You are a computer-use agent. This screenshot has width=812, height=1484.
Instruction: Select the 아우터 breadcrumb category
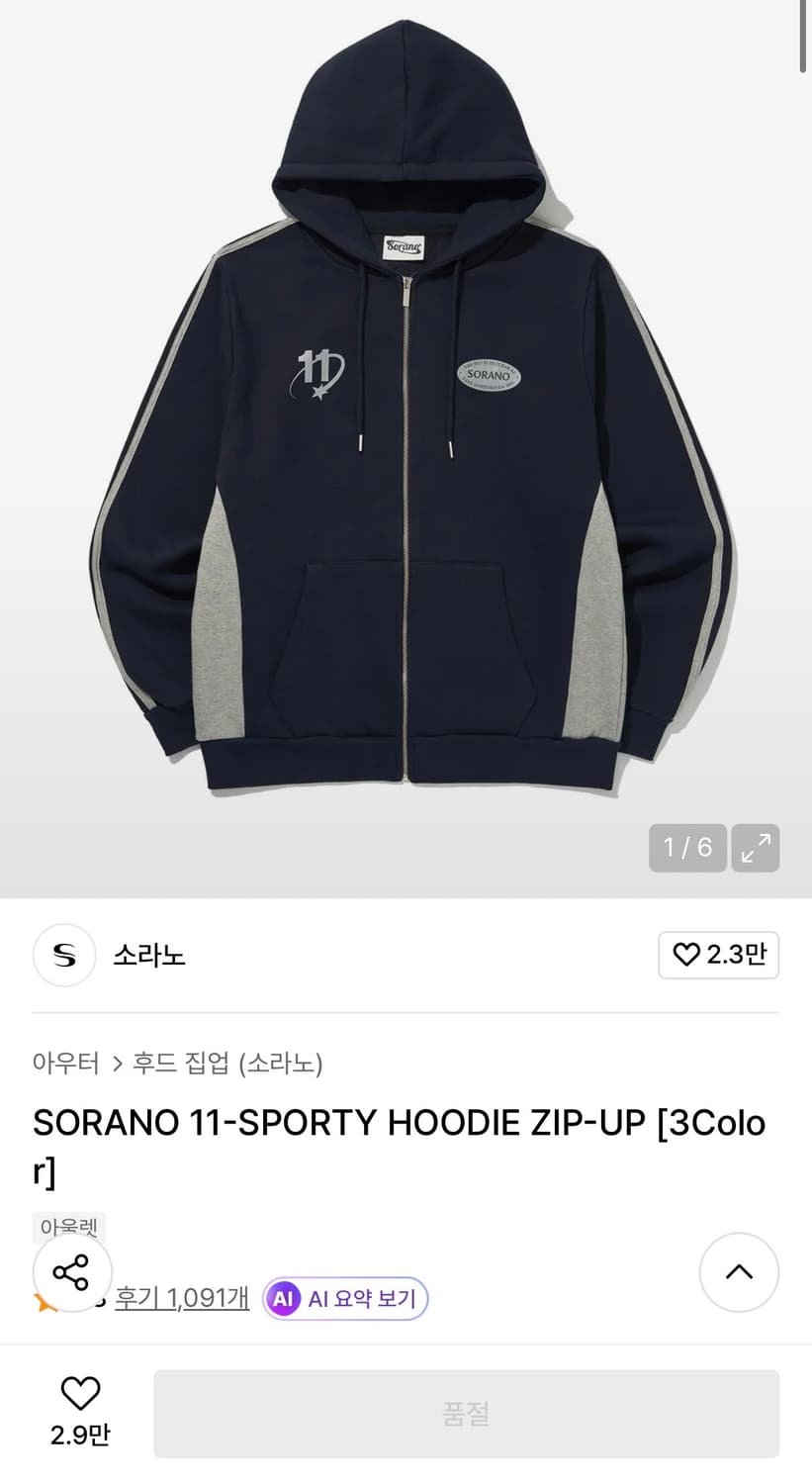tap(65, 1065)
